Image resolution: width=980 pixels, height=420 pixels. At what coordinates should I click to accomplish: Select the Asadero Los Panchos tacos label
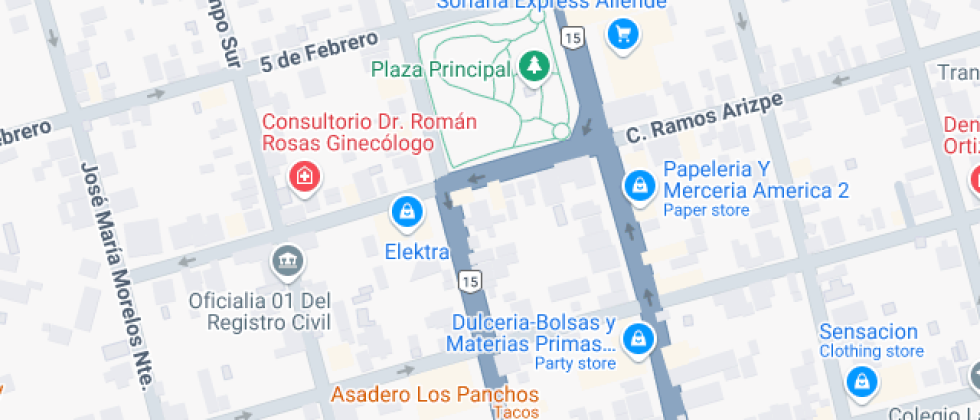[x=435, y=394]
